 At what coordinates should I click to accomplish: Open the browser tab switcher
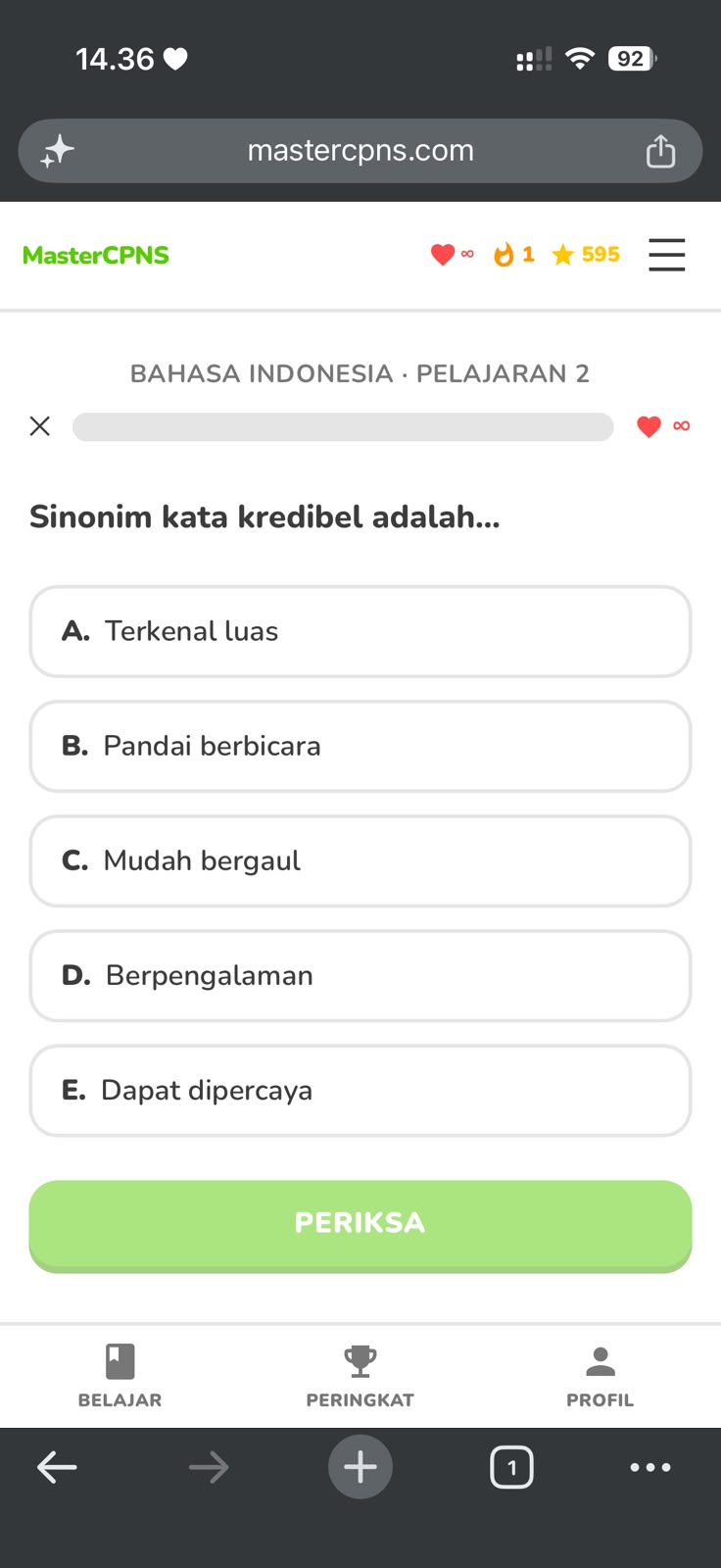511,1467
